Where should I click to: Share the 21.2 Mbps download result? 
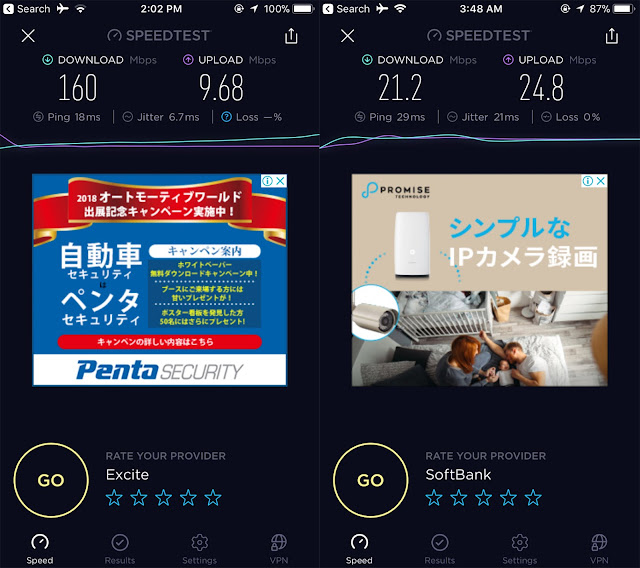tap(611, 36)
